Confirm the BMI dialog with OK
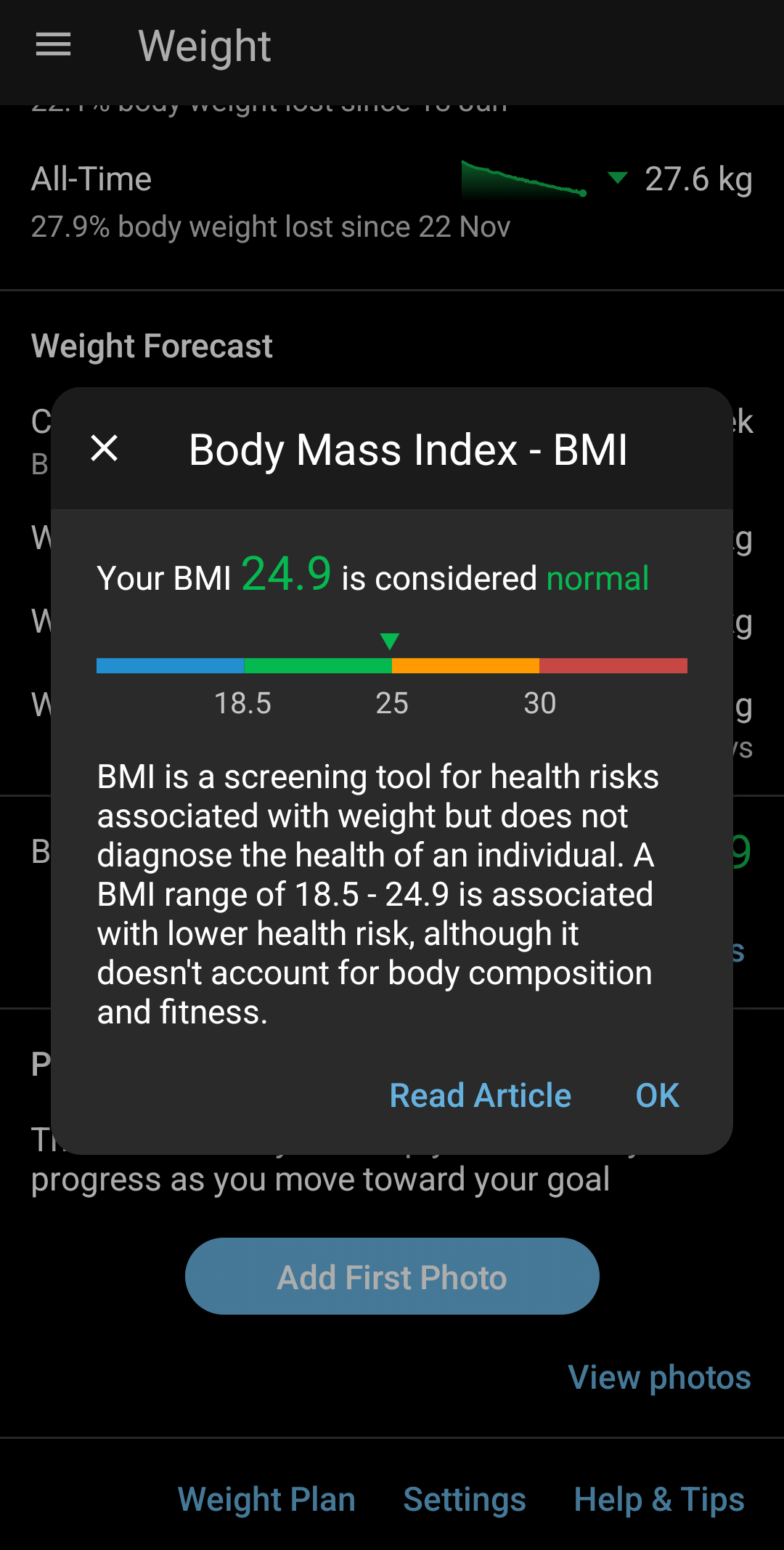This screenshot has width=784, height=1550. click(x=658, y=1095)
